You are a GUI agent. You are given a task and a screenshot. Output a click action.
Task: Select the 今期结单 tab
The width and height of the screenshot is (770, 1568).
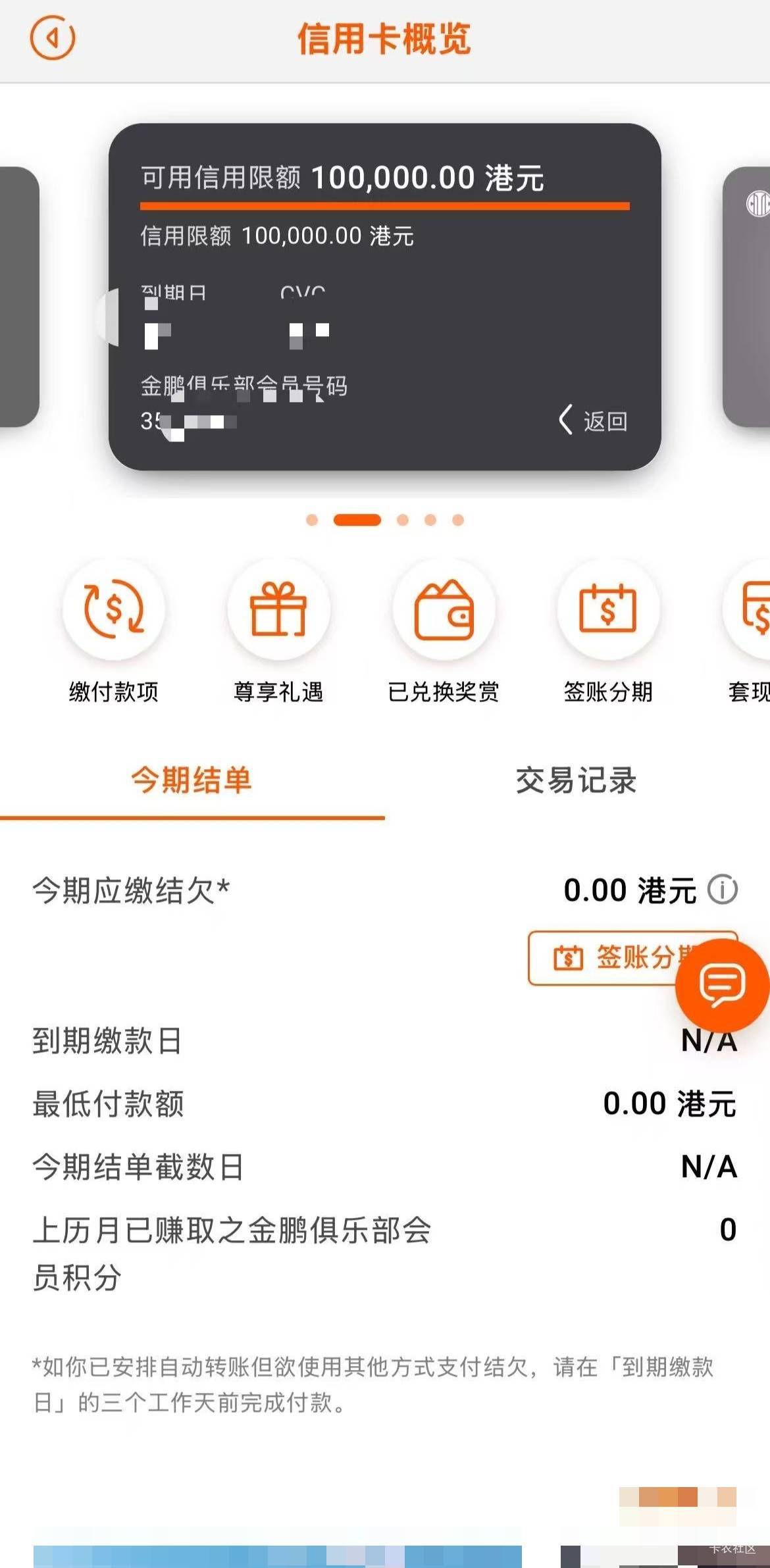[192, 781]
